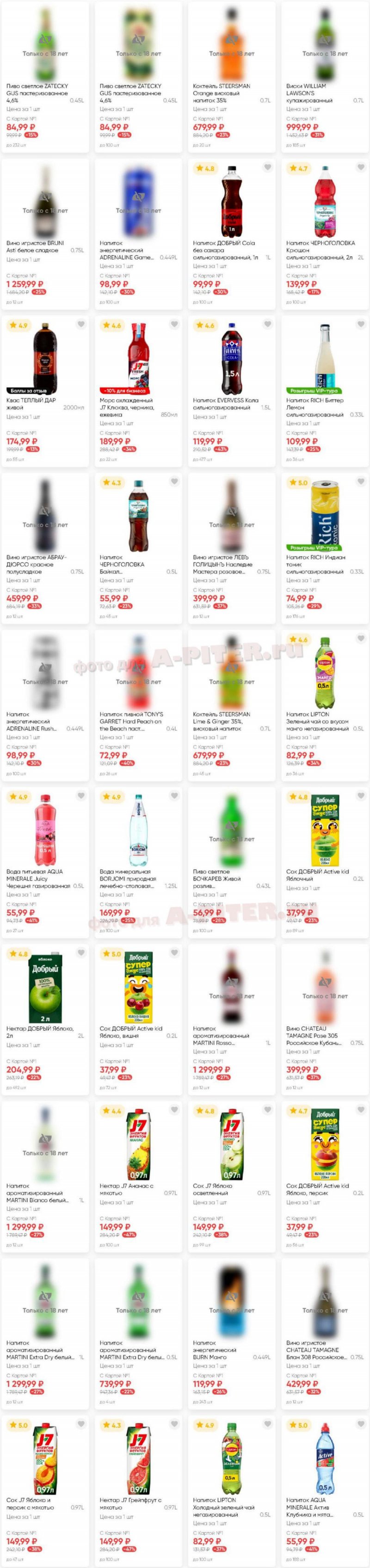Add Черноголовка Крюшон drink to favorites
Screen dimensions: 370x1568
click(361, 167)
